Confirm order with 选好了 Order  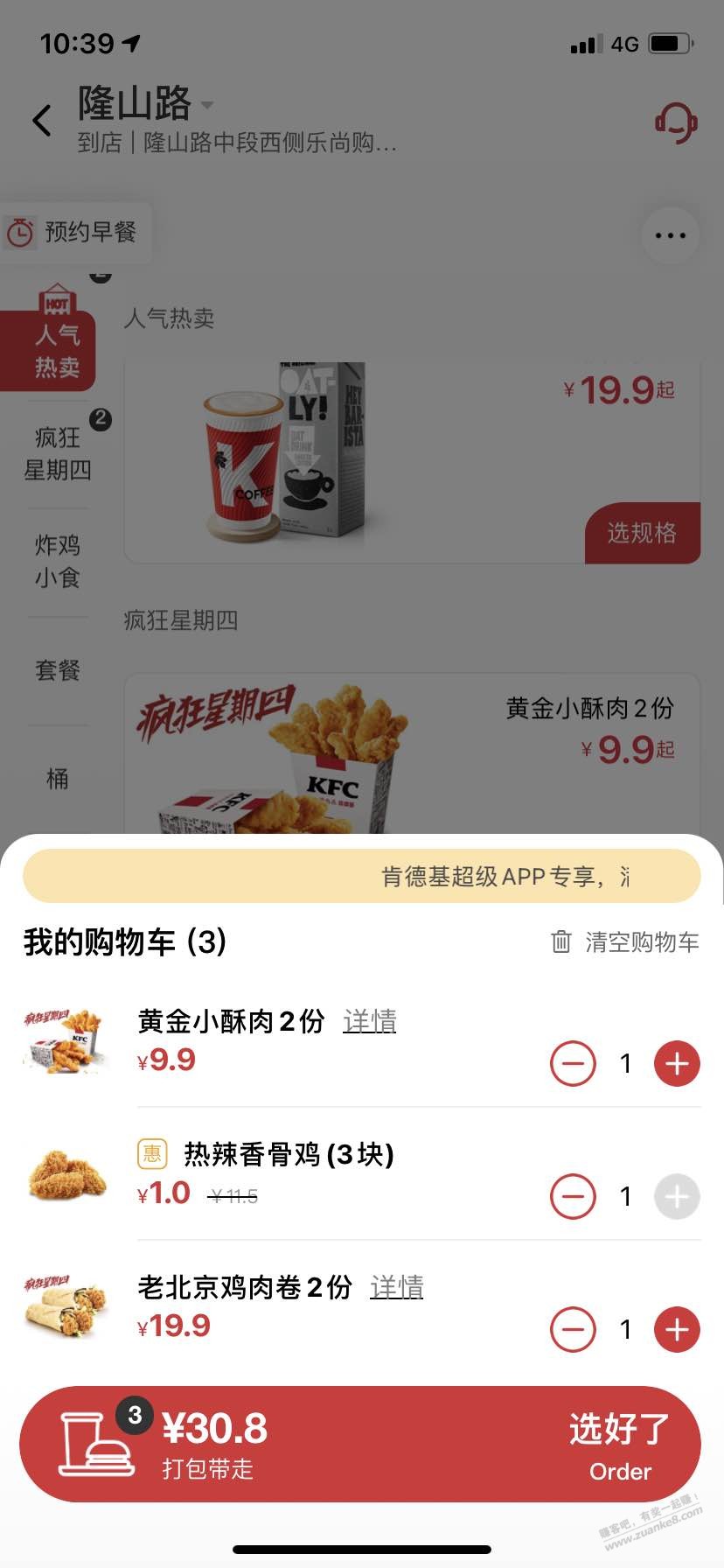619,1445
